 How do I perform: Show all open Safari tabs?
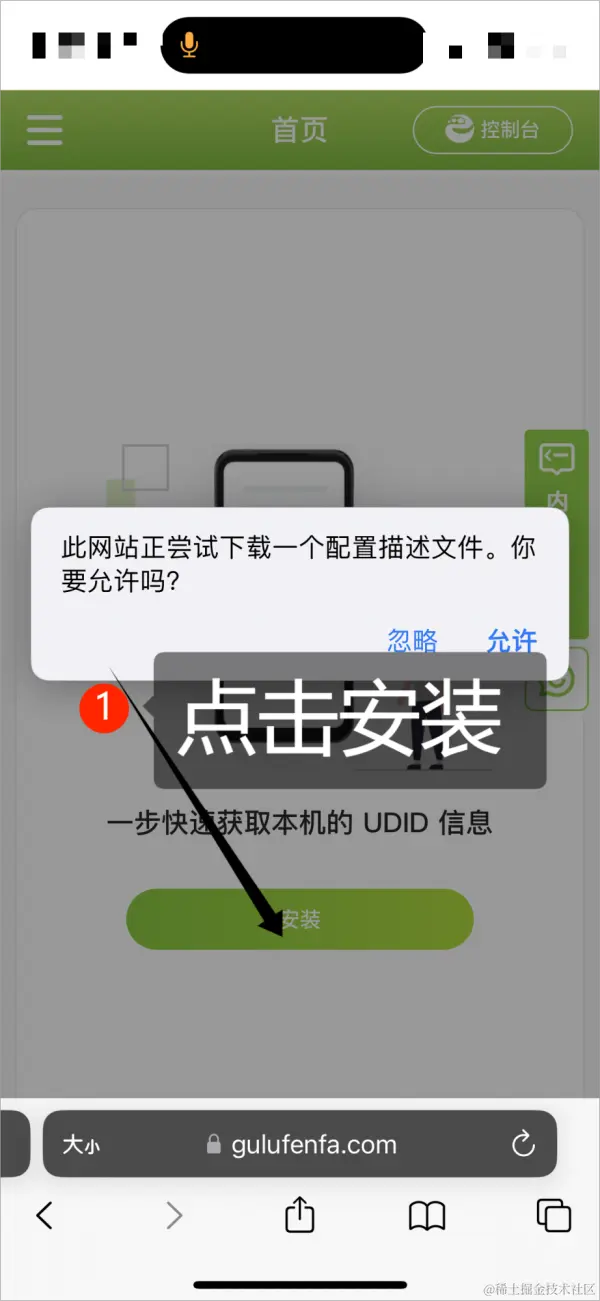click(553, 1215)
